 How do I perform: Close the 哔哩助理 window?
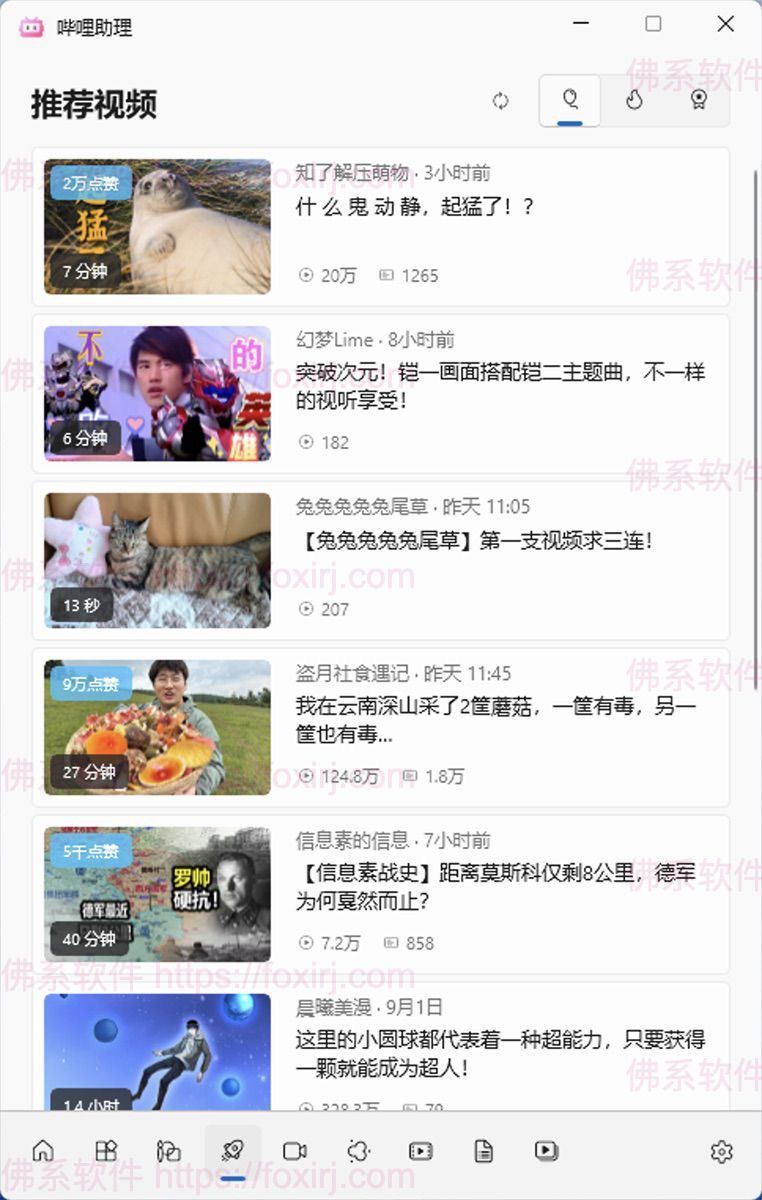click(726, 24)
